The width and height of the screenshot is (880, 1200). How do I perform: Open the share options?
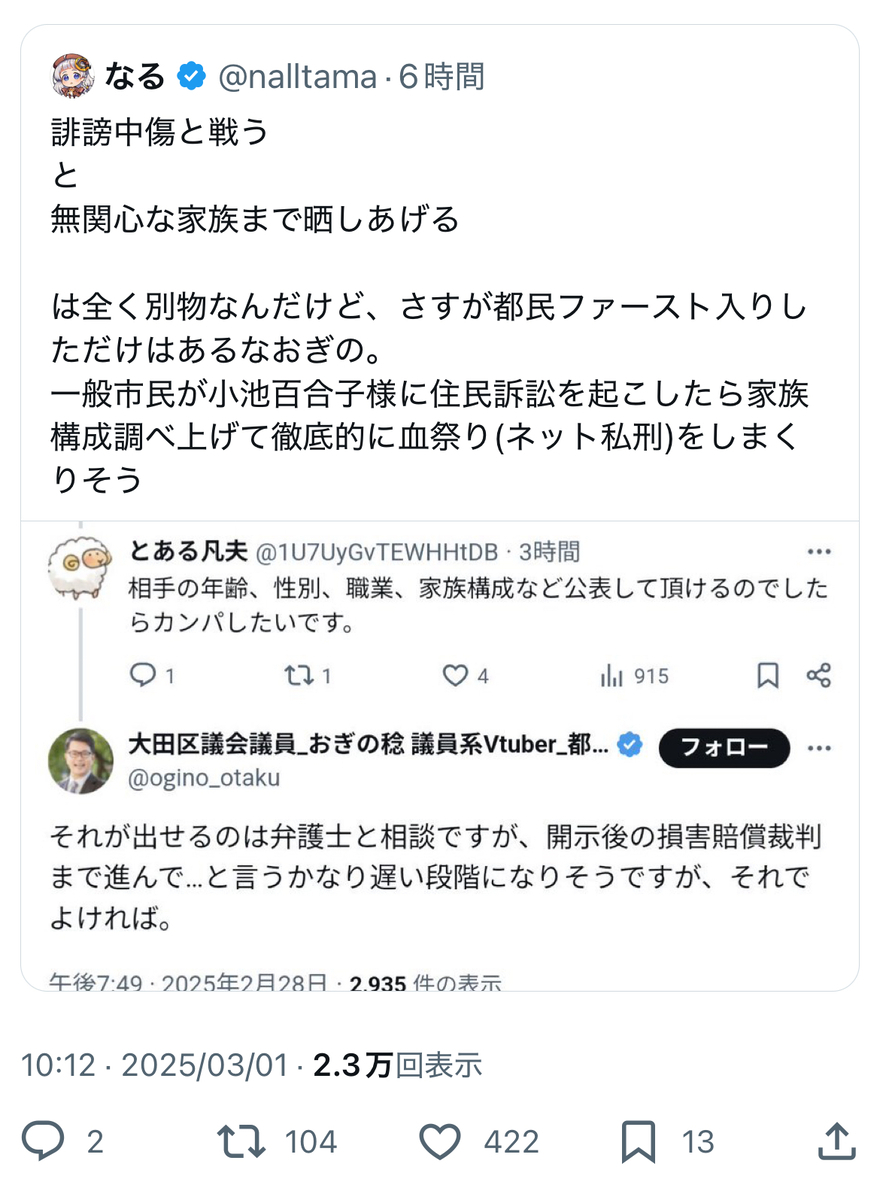(836, 1141)
